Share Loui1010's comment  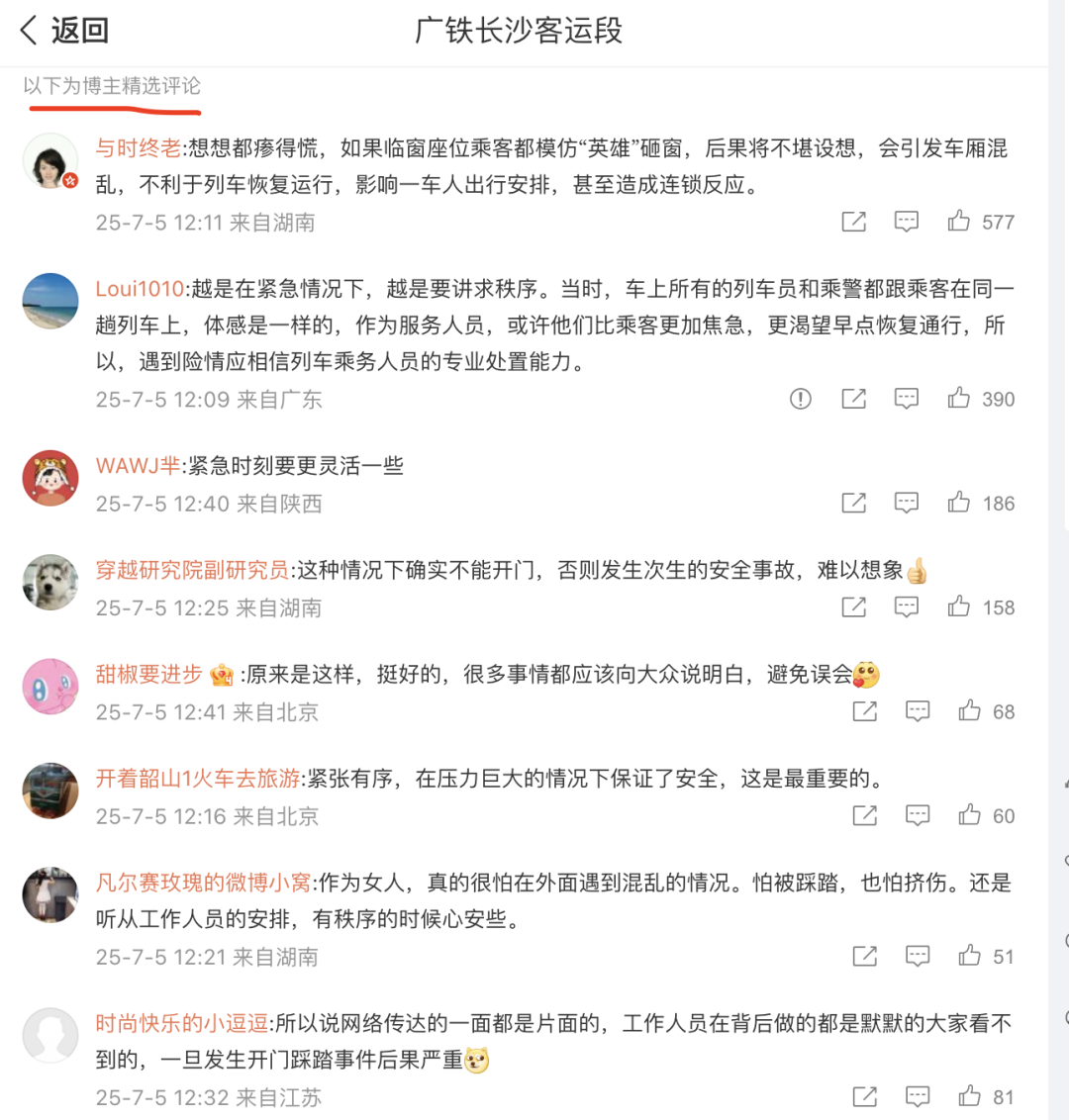(x=853, y=399)
